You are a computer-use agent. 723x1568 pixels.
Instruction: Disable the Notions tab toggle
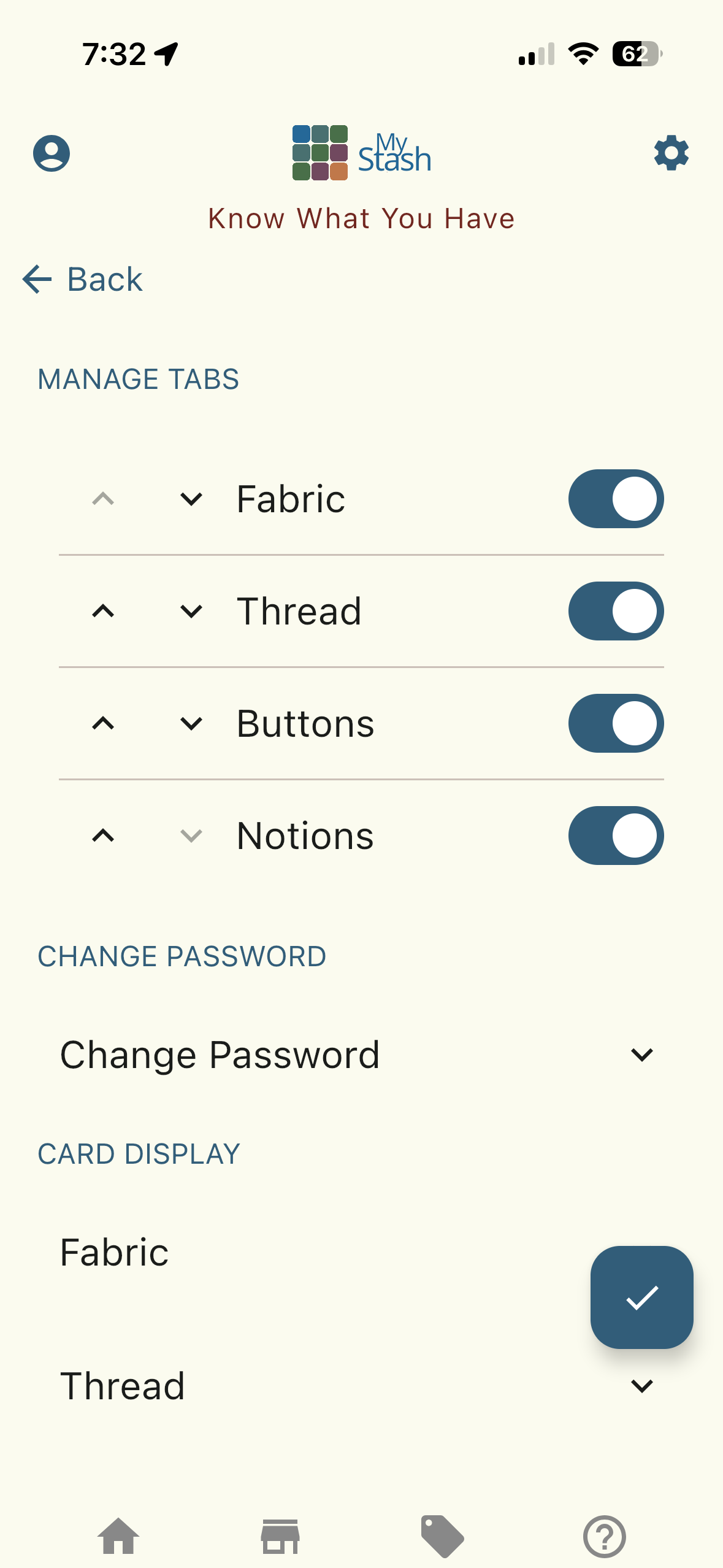click(x=616, y=836)
